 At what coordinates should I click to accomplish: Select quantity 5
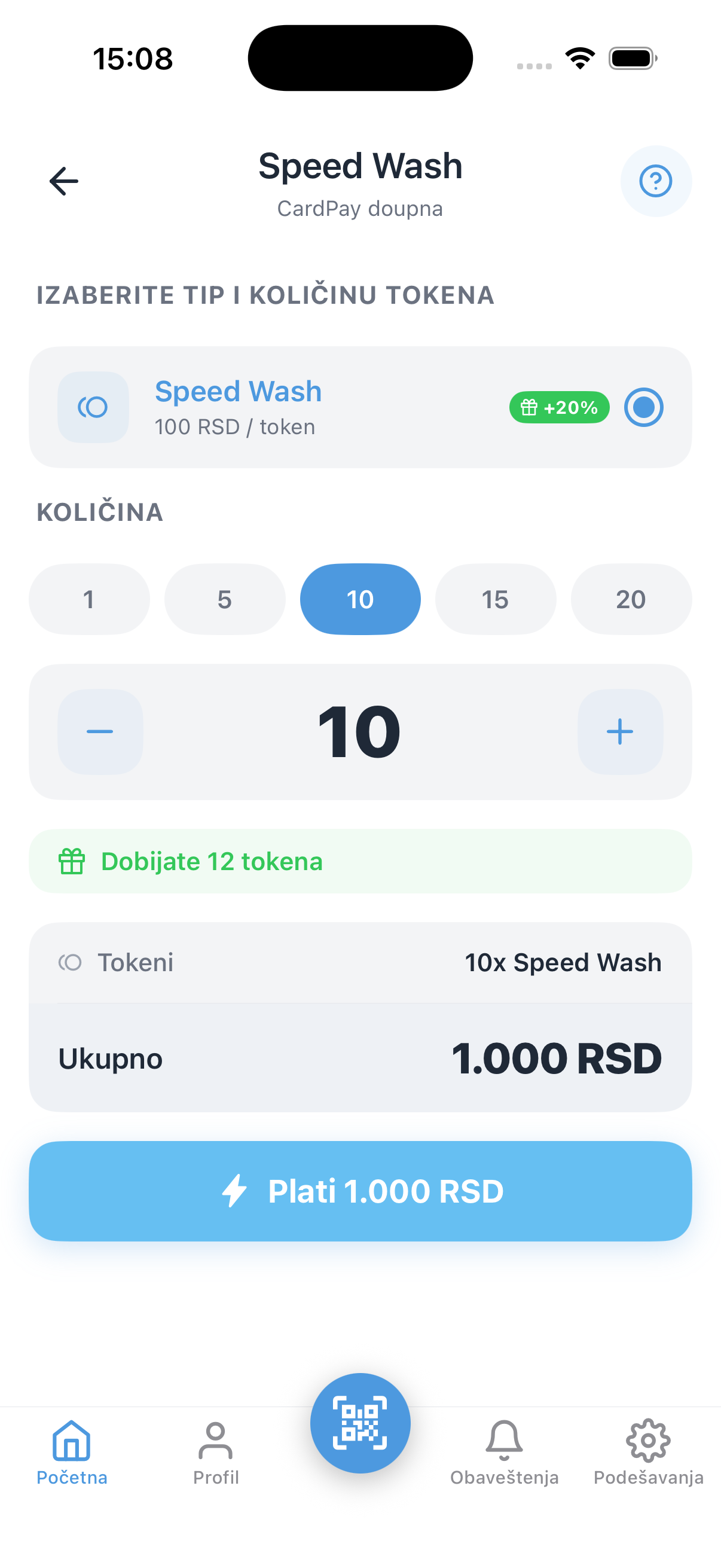pos(225,599)
